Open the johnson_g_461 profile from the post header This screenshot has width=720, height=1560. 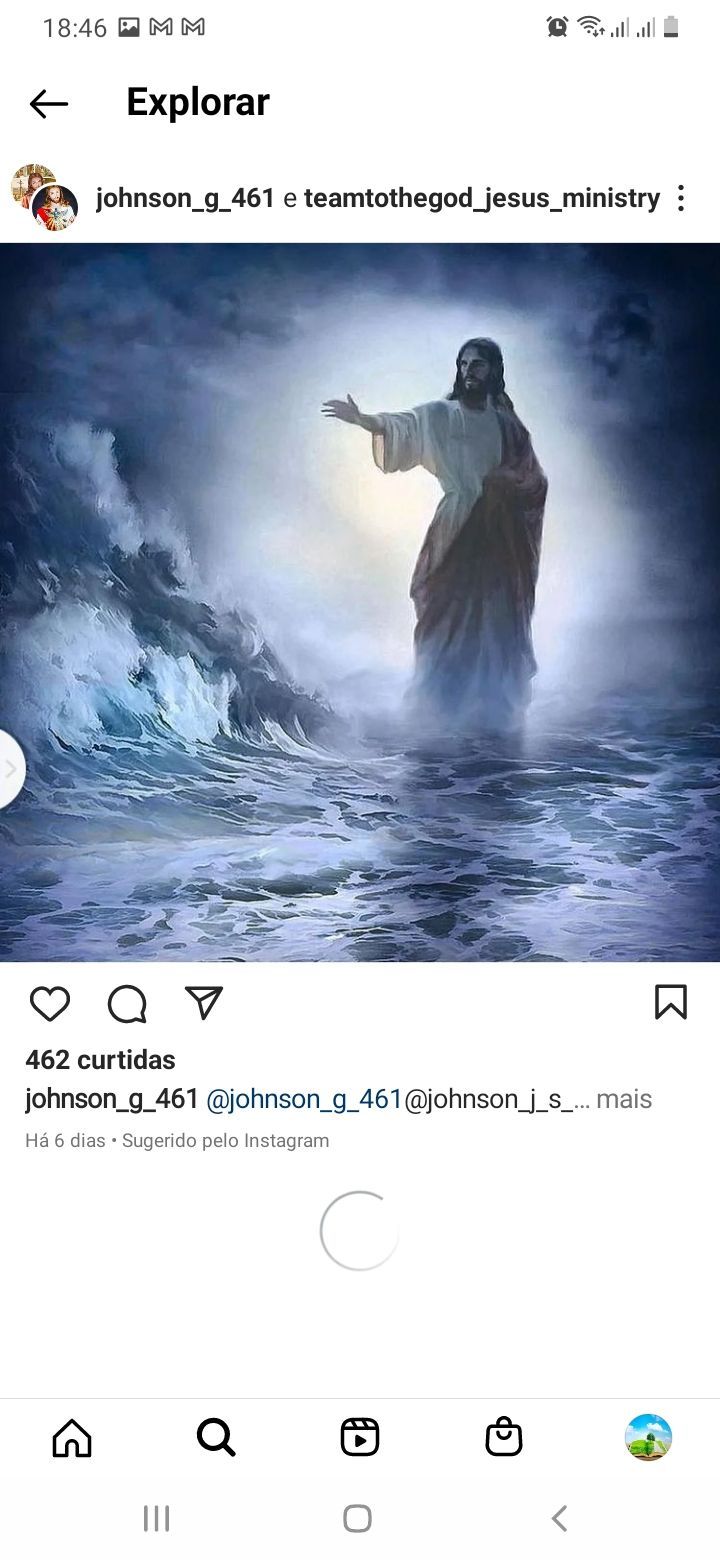[185, 198]
